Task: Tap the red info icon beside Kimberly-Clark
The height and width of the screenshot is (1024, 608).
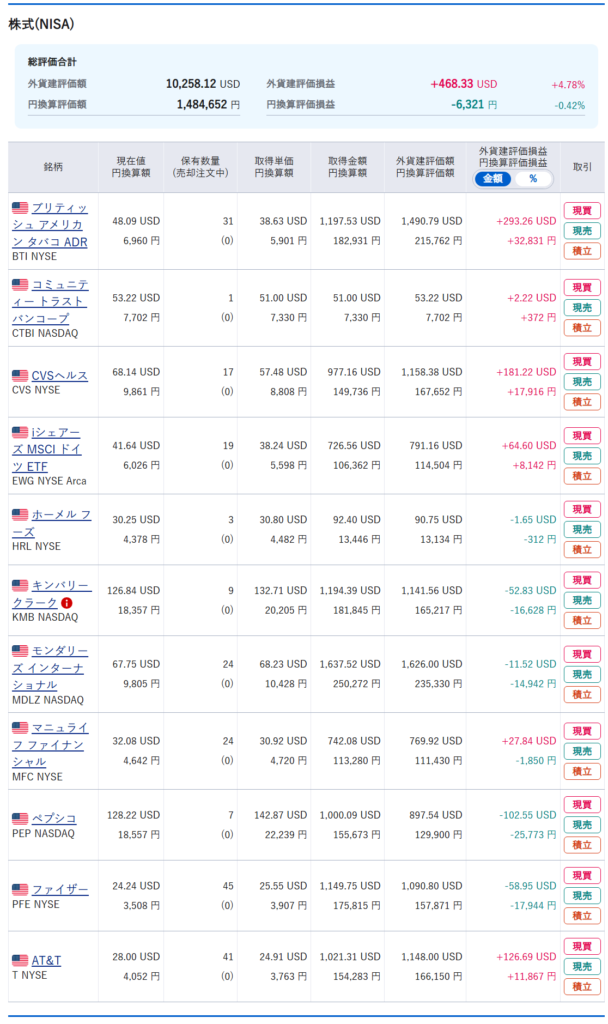Action: 67,603
